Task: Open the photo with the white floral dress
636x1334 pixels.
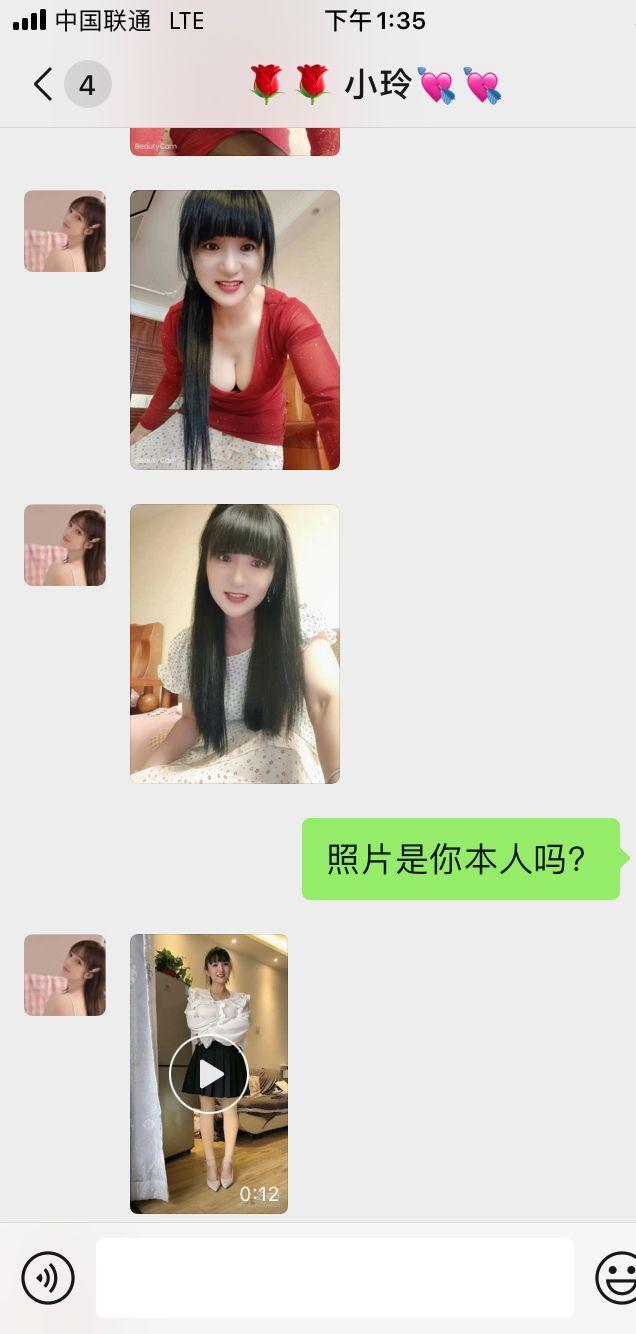Action: 235,643
